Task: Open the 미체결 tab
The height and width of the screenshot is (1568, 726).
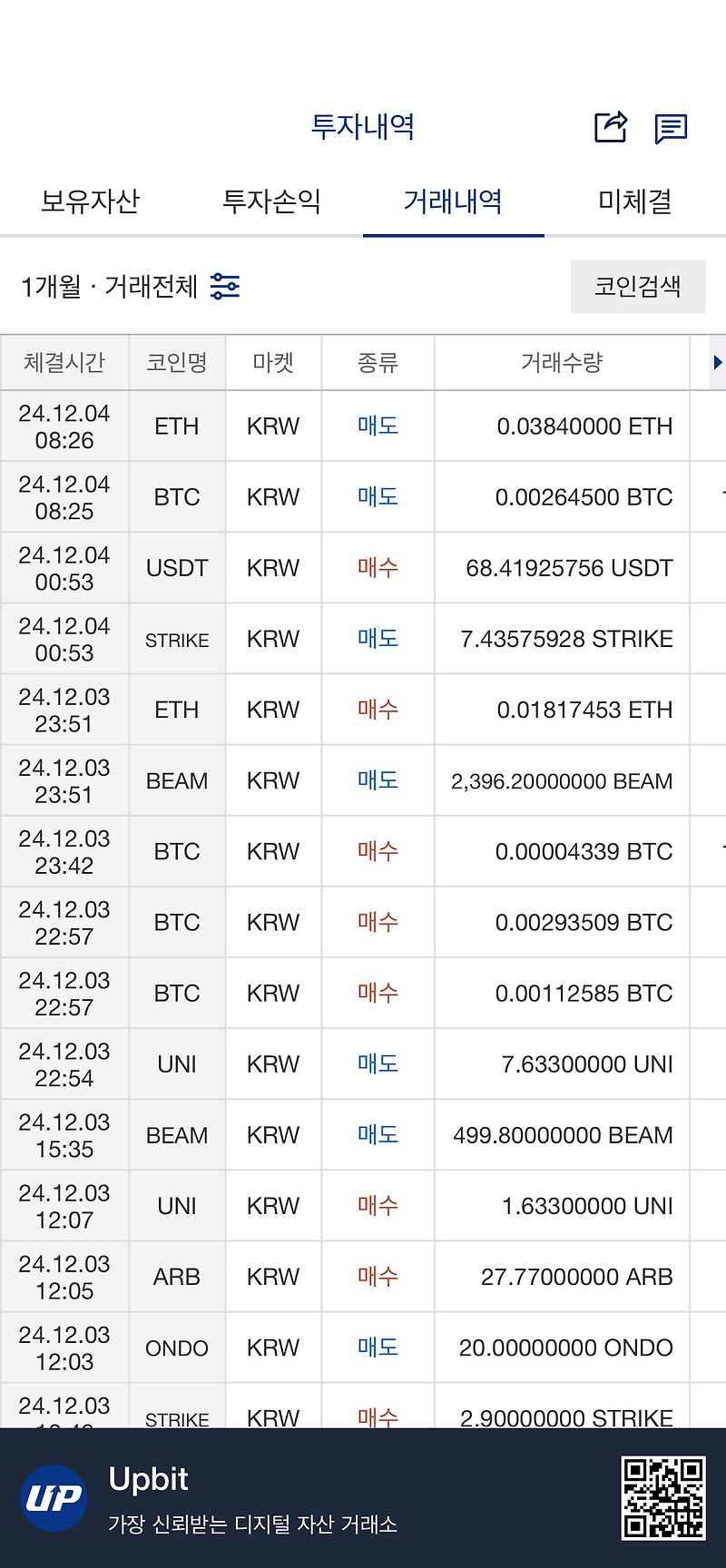Action: coord(634,201)
